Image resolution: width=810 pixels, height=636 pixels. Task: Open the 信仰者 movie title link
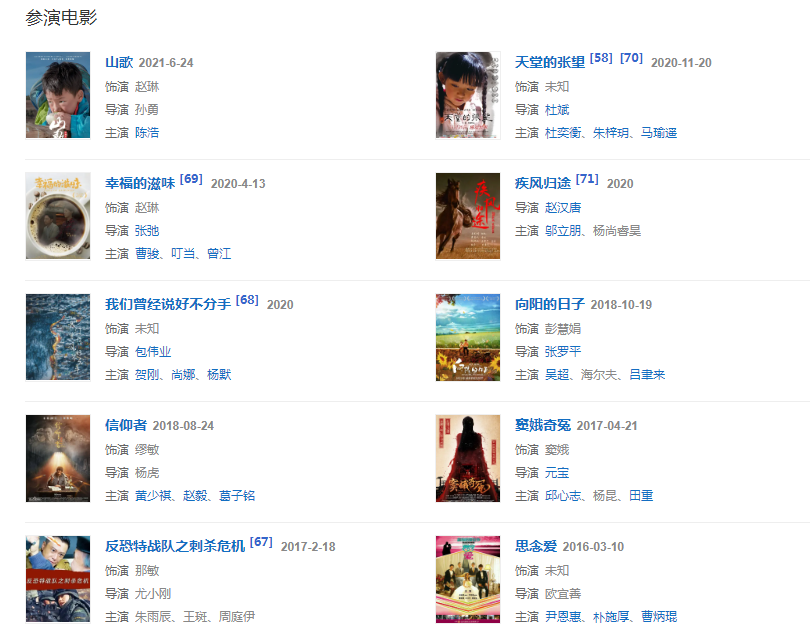(126, 425)
